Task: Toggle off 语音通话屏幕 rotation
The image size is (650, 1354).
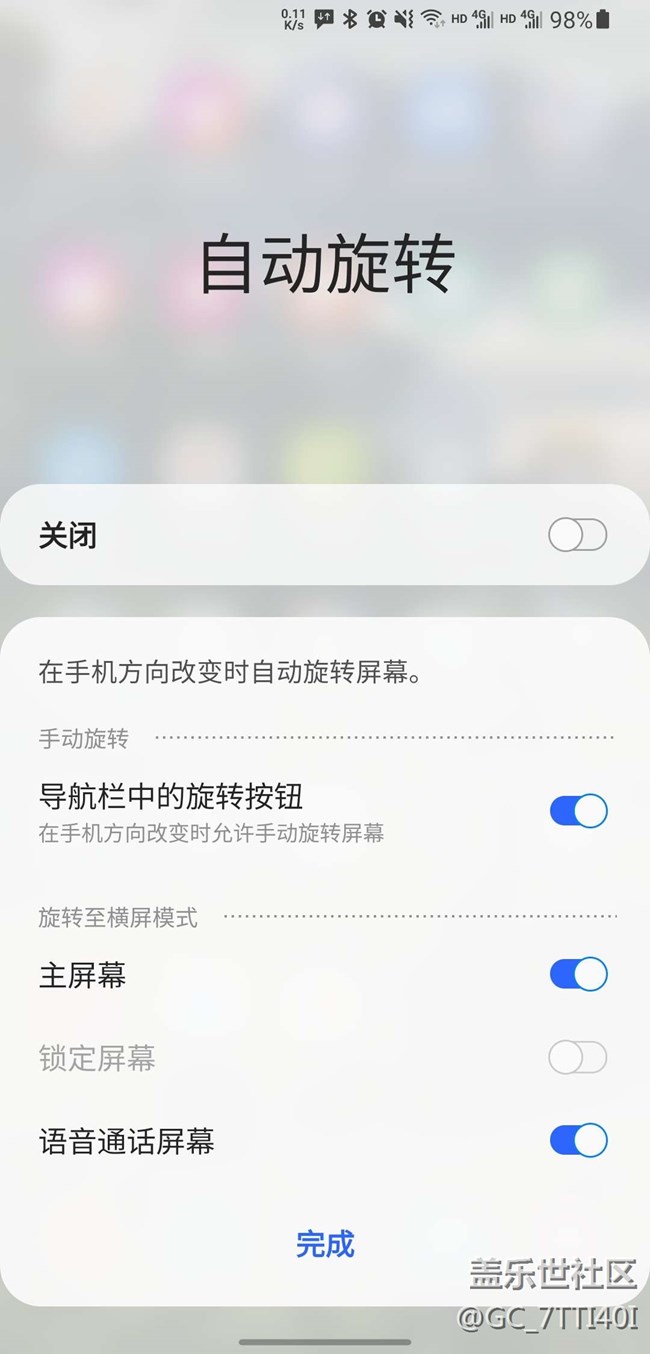Action: (x=578, y=1140)
